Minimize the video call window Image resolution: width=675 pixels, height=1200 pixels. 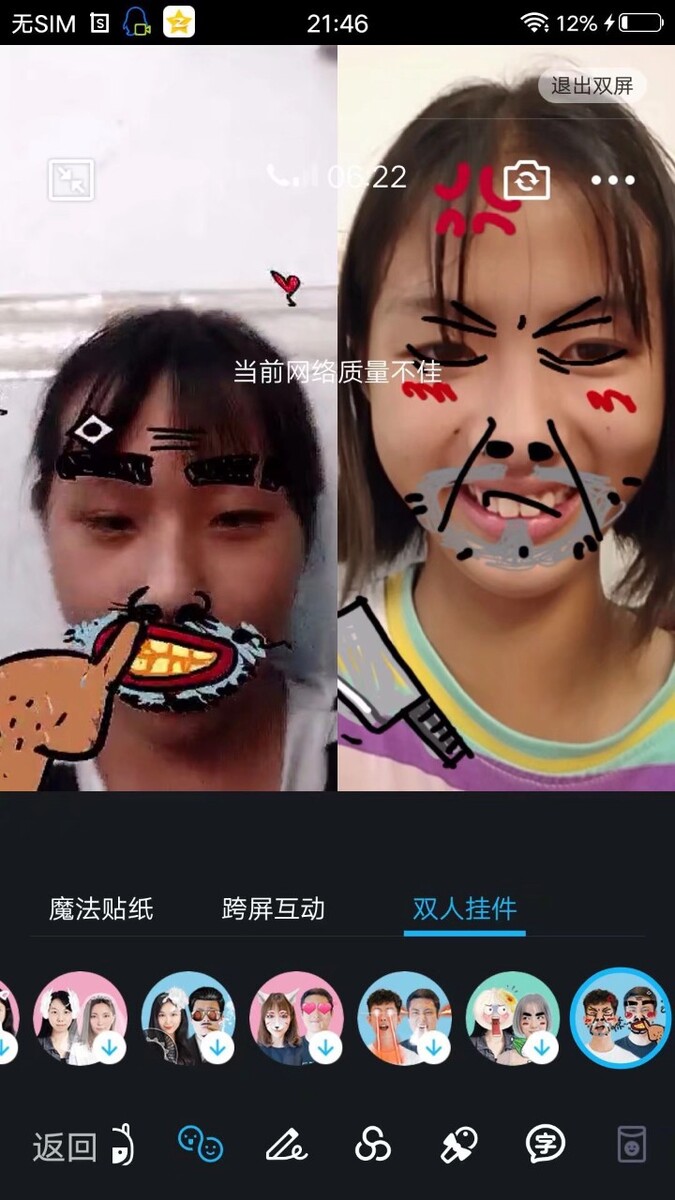point(71,180)
